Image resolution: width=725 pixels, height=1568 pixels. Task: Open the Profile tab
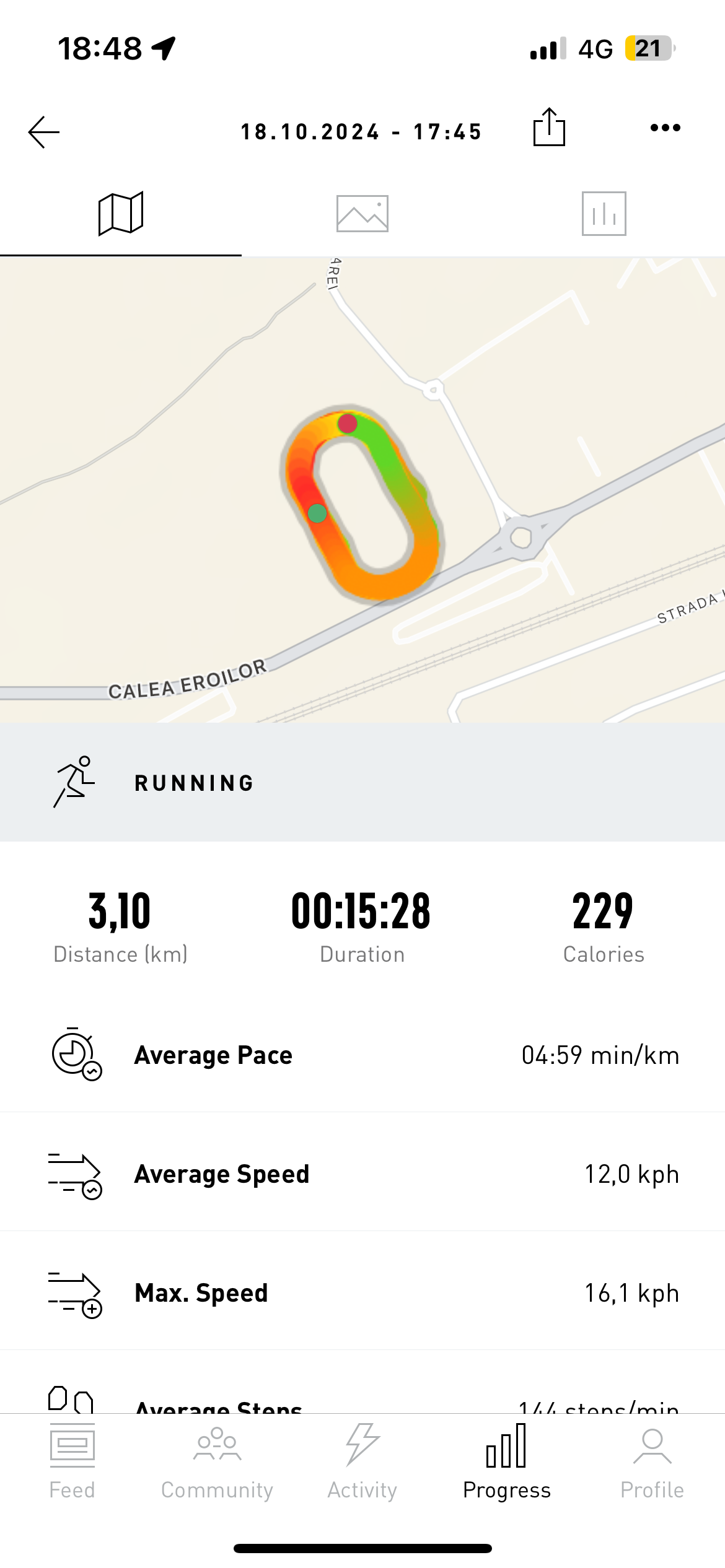coord(652,1461)
